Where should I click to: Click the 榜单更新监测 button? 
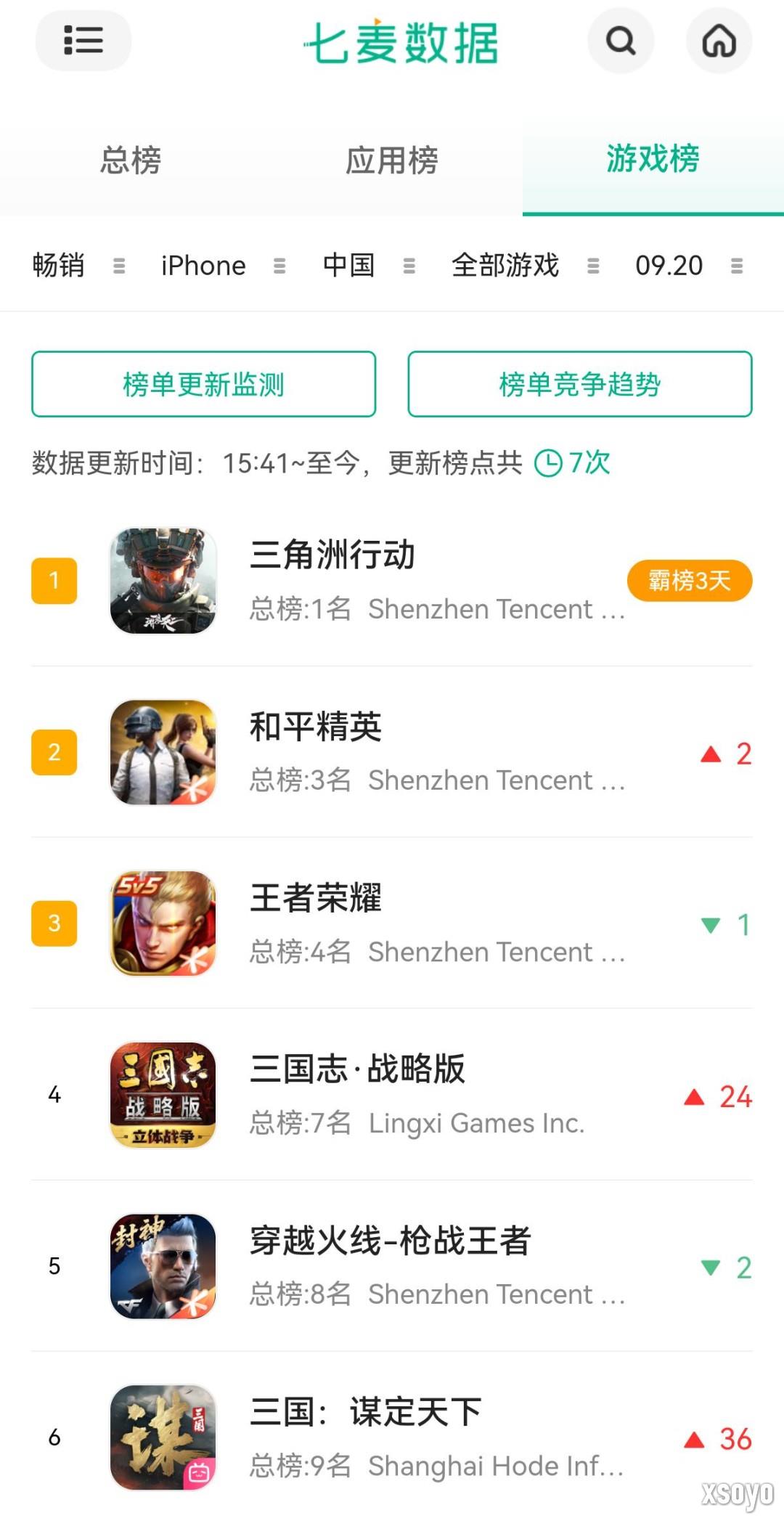point(204,385)
